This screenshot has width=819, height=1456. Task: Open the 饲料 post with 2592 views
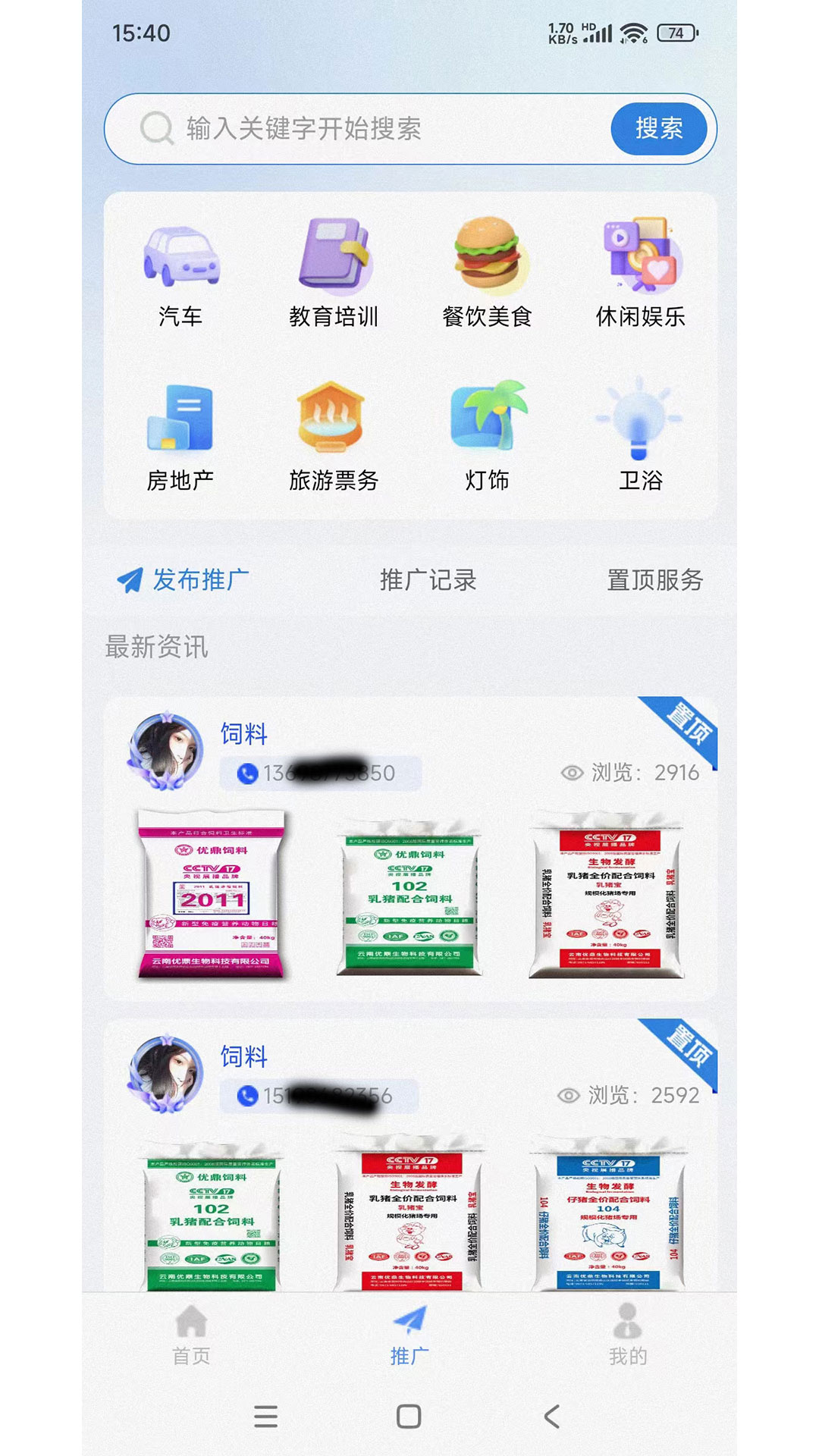pyautogui.click(x=243, y=1056)
